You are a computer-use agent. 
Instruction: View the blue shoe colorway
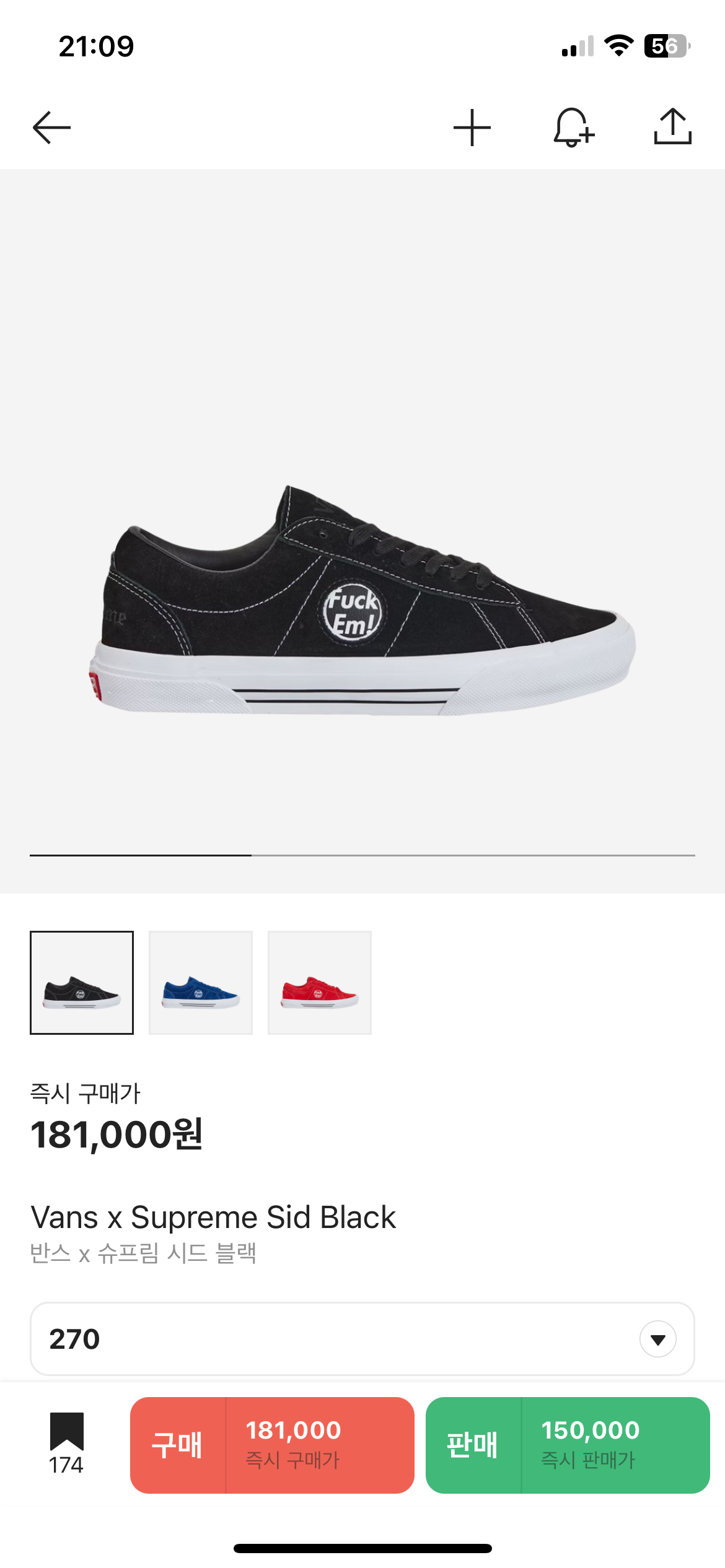[201, 983]
